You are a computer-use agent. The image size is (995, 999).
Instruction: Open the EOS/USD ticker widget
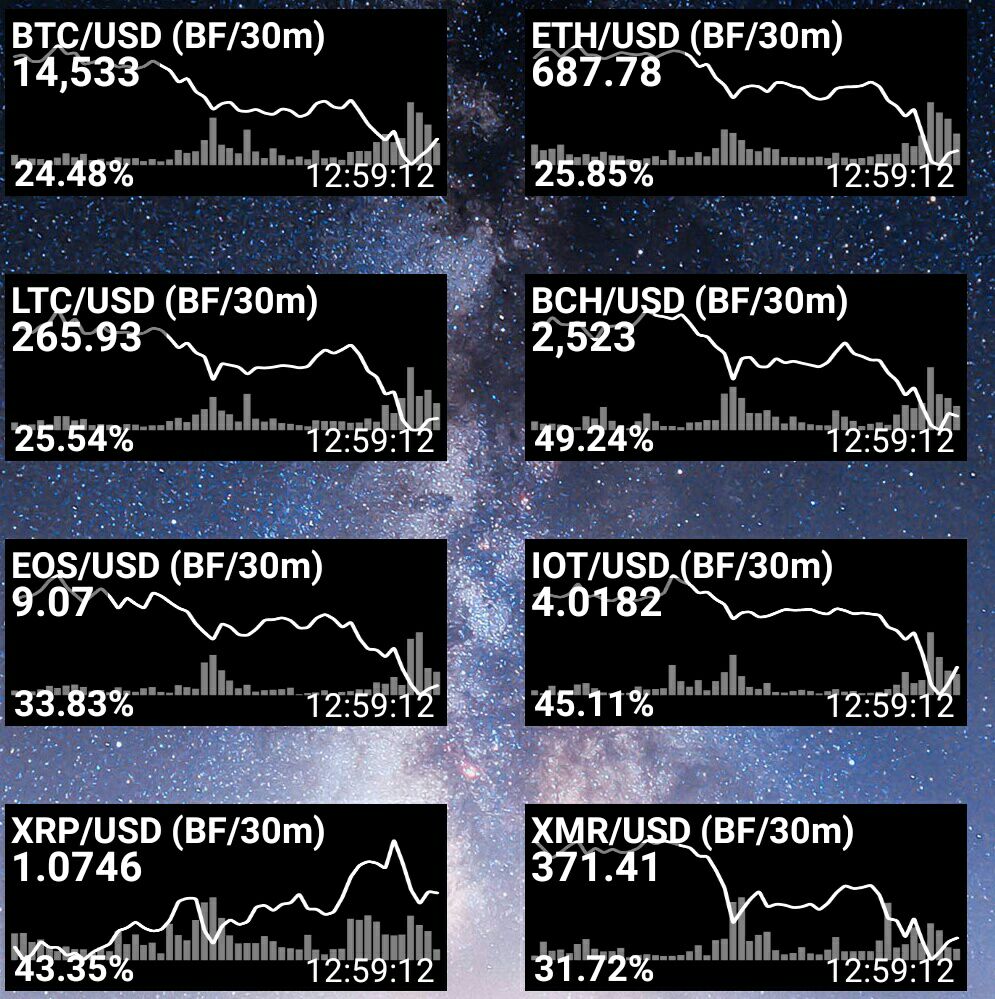pos(225,632)
